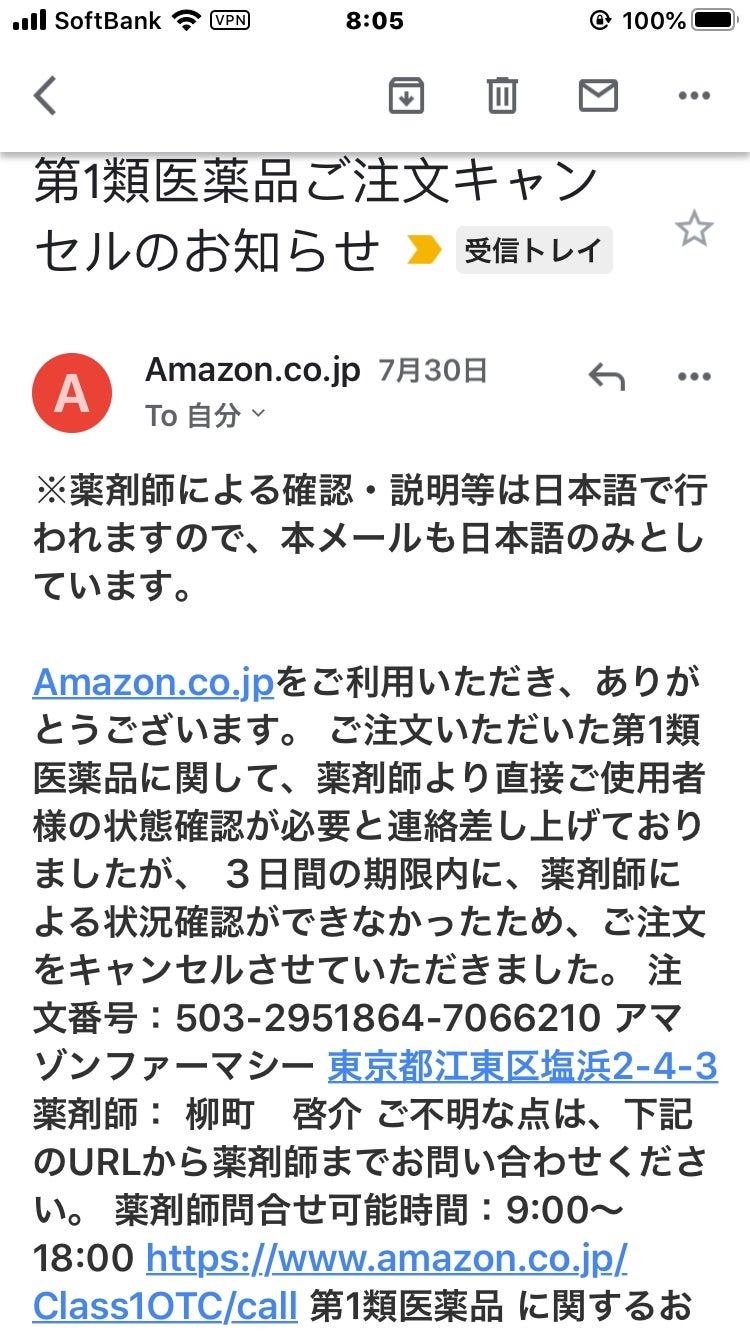Open the Amazon.co.jp link in the body
This screenshot has height=1334, width=750.
click(153, 683)
